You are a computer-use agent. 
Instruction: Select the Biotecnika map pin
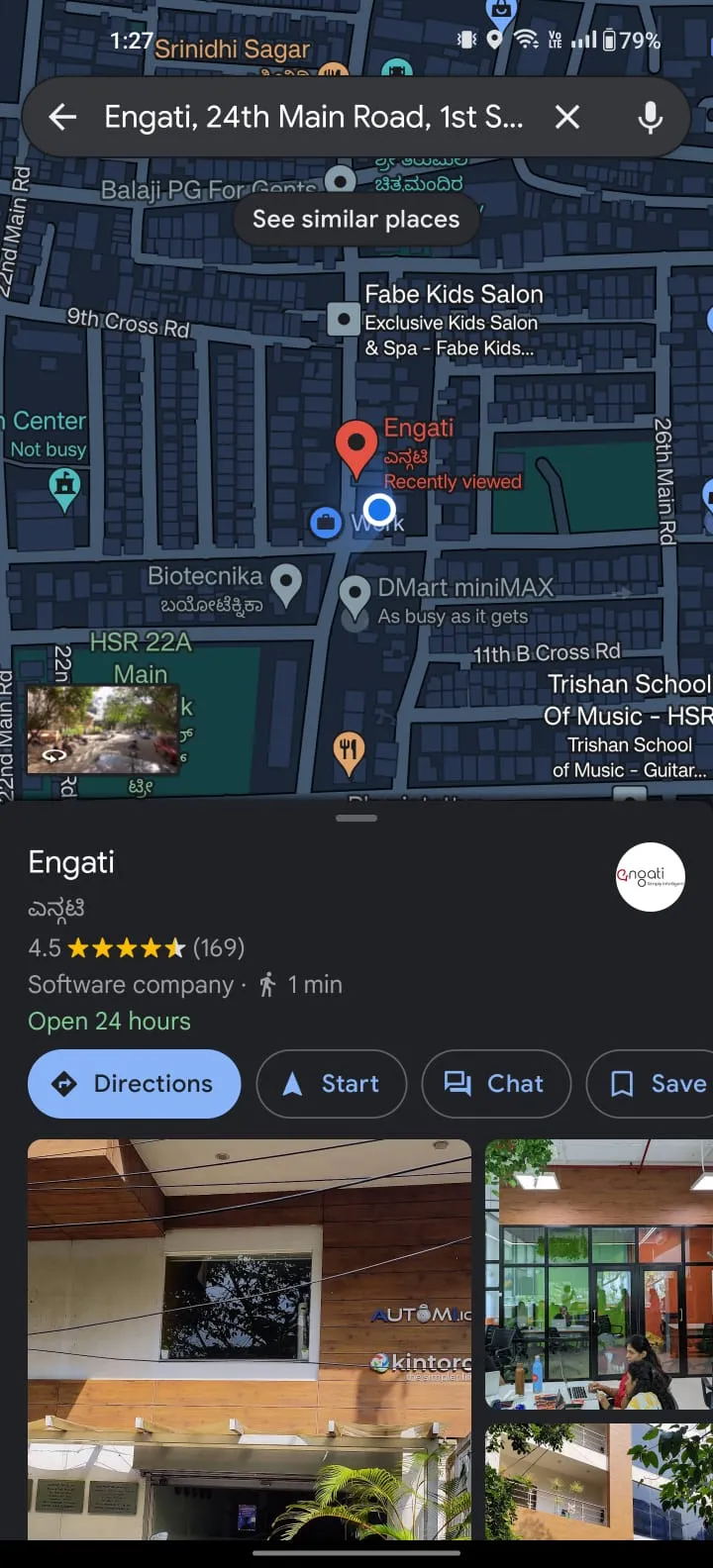point(286,583)
